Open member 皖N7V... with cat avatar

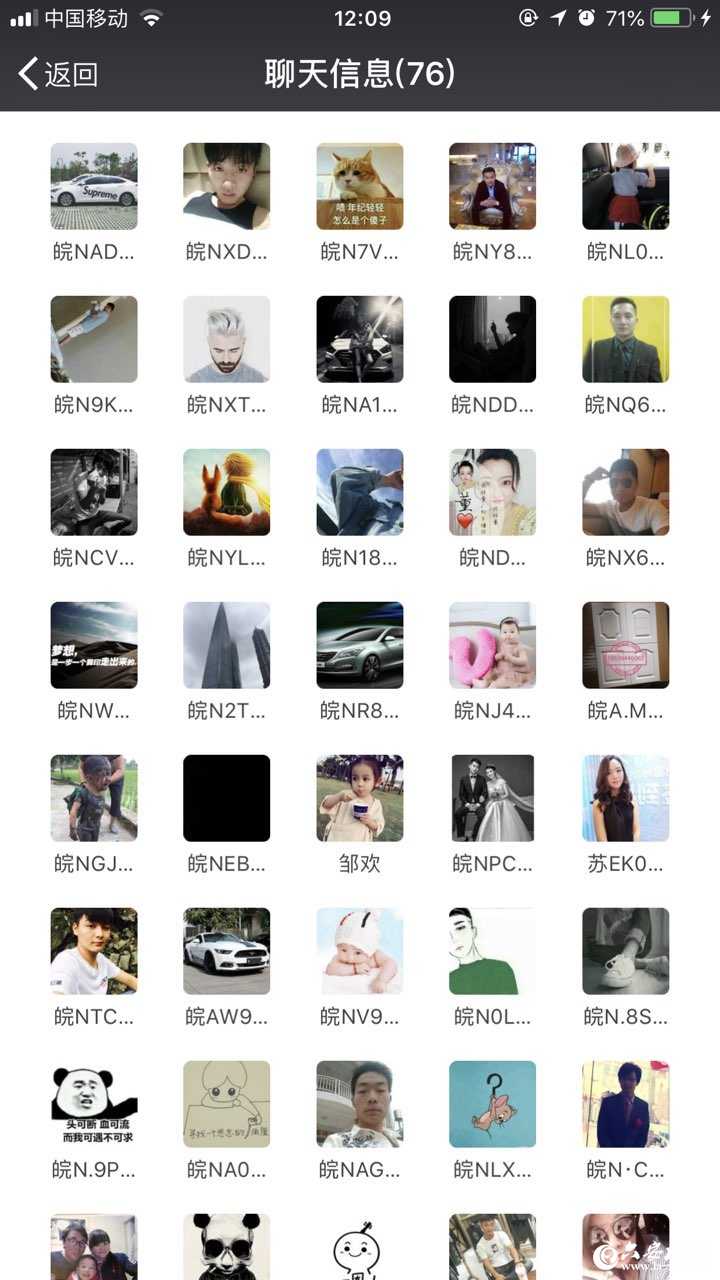tap(360, 187)
